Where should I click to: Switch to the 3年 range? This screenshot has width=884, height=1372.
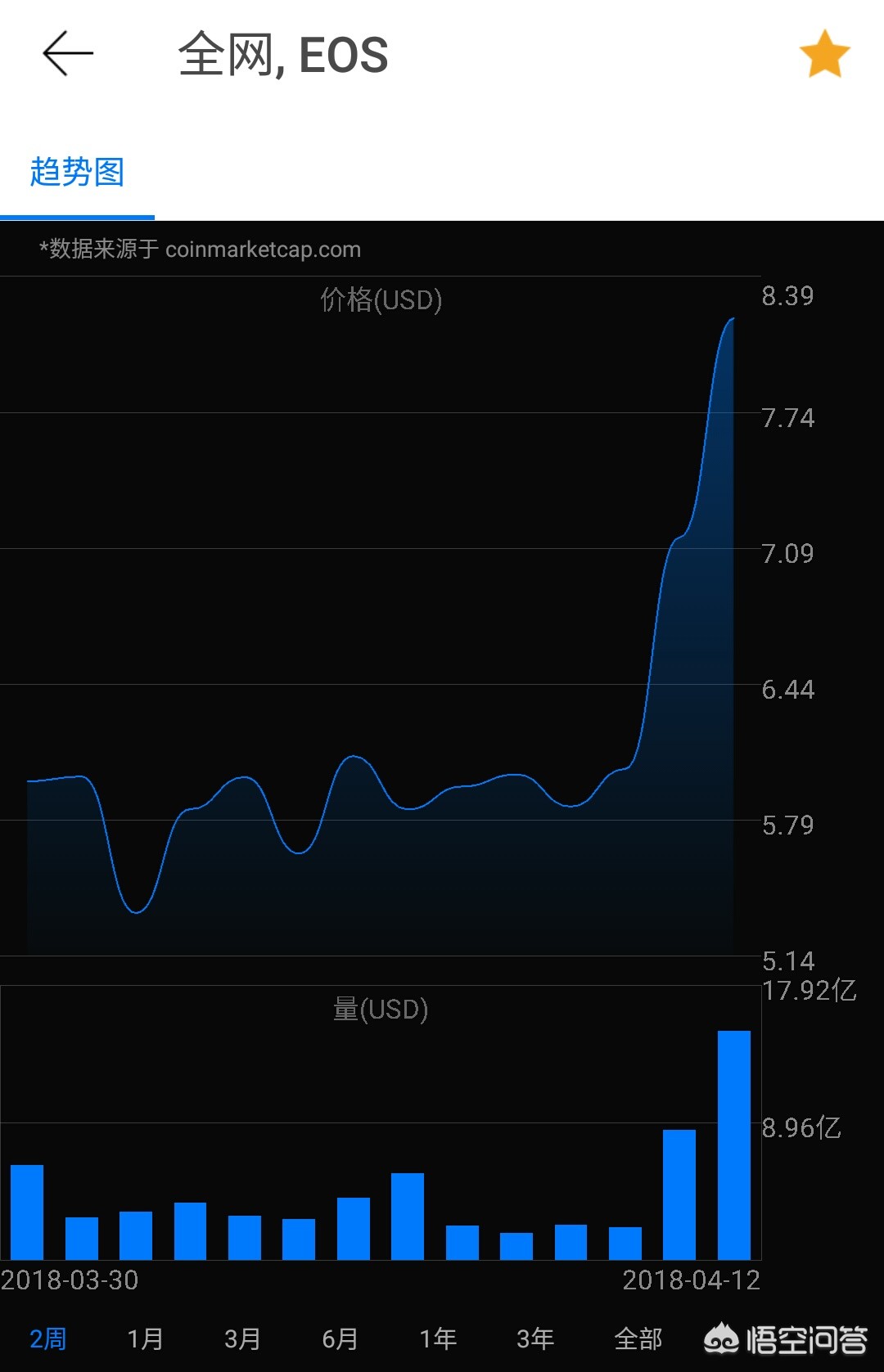pyautogui.click(x=535, y=1338)
